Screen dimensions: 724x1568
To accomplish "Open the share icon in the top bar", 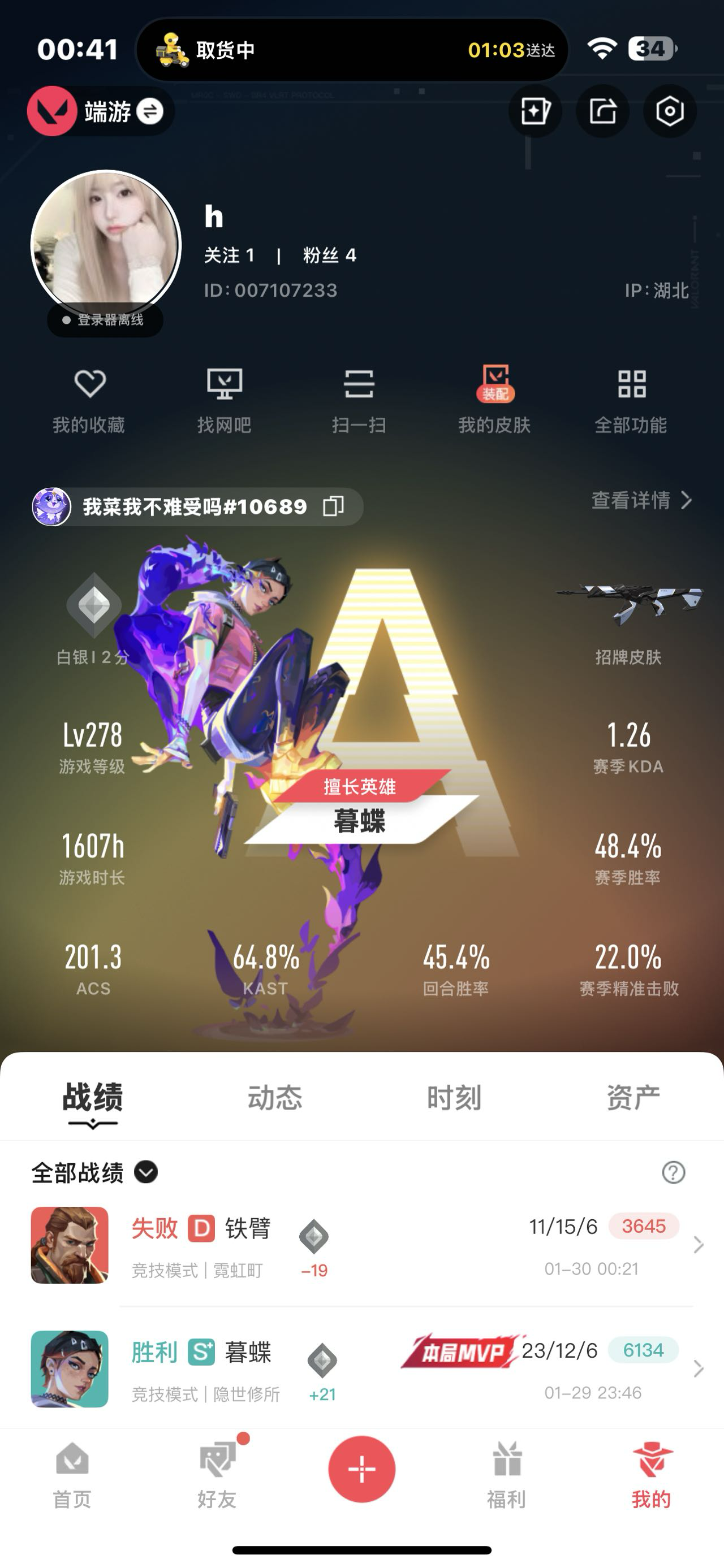I will (602, 111).
